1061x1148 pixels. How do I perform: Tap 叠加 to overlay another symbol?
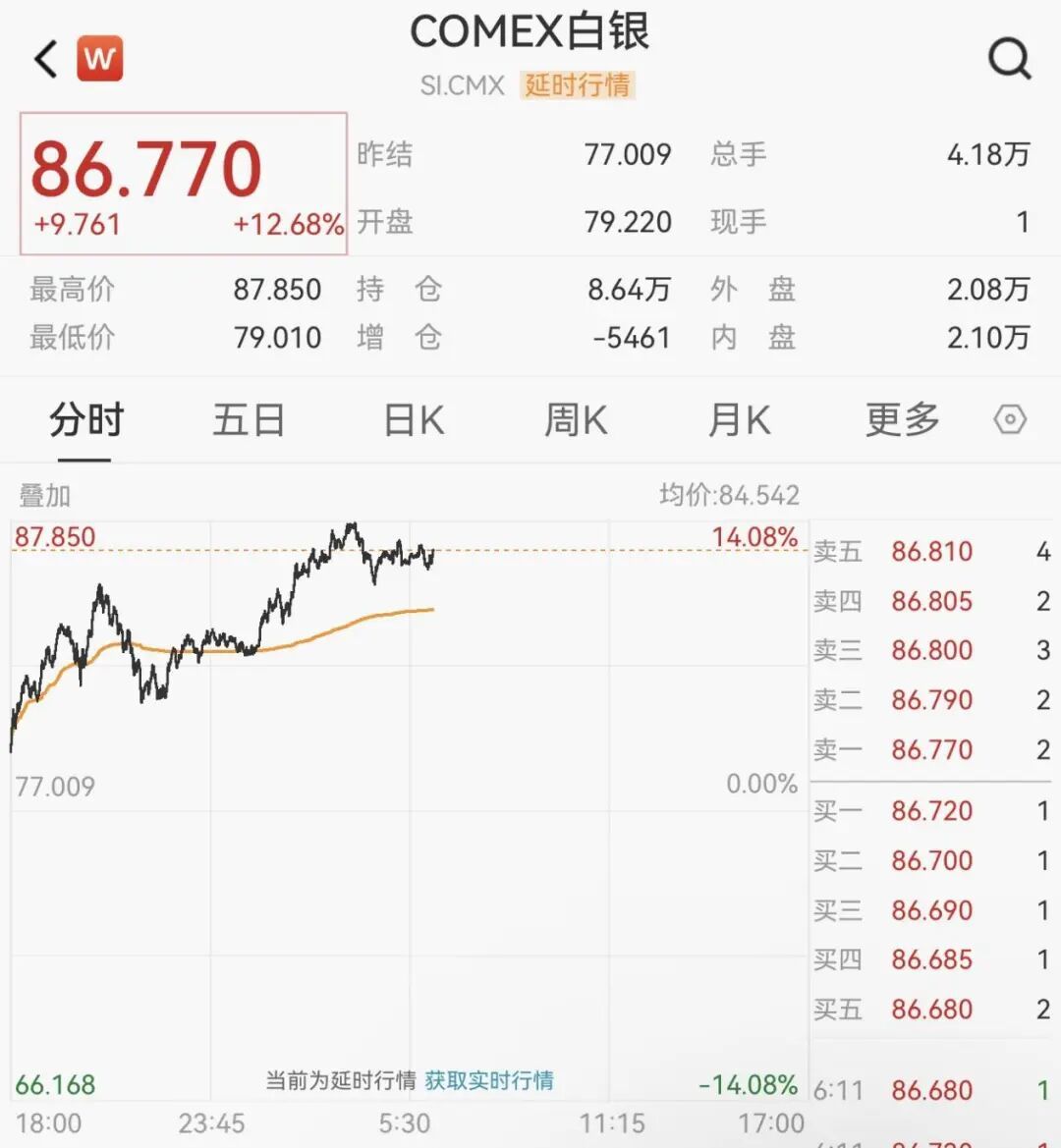pyautogui.click(x=45, y=496)
